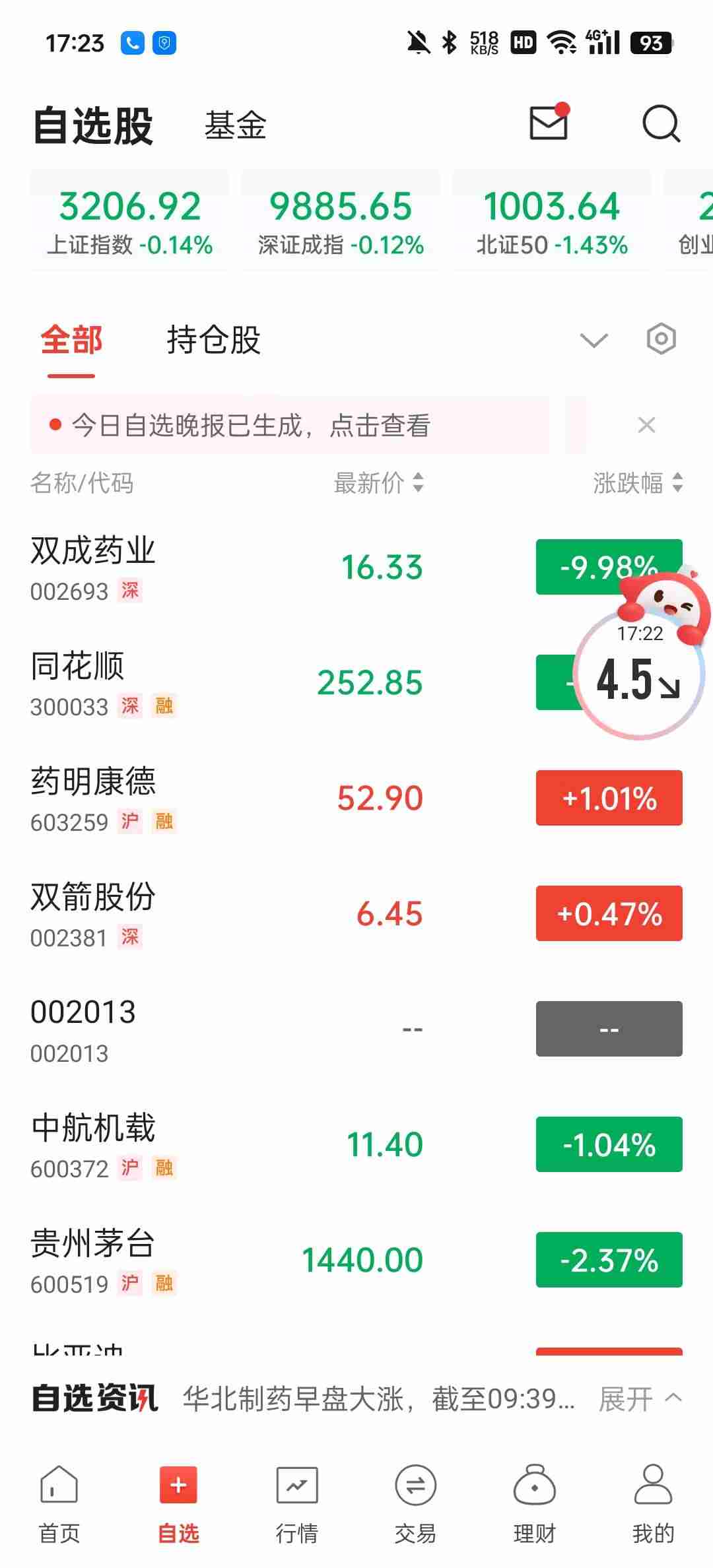Expand the 自选资讯 news bar
This screenshot has width=713, height=1568.
[x=639, y=1398]
